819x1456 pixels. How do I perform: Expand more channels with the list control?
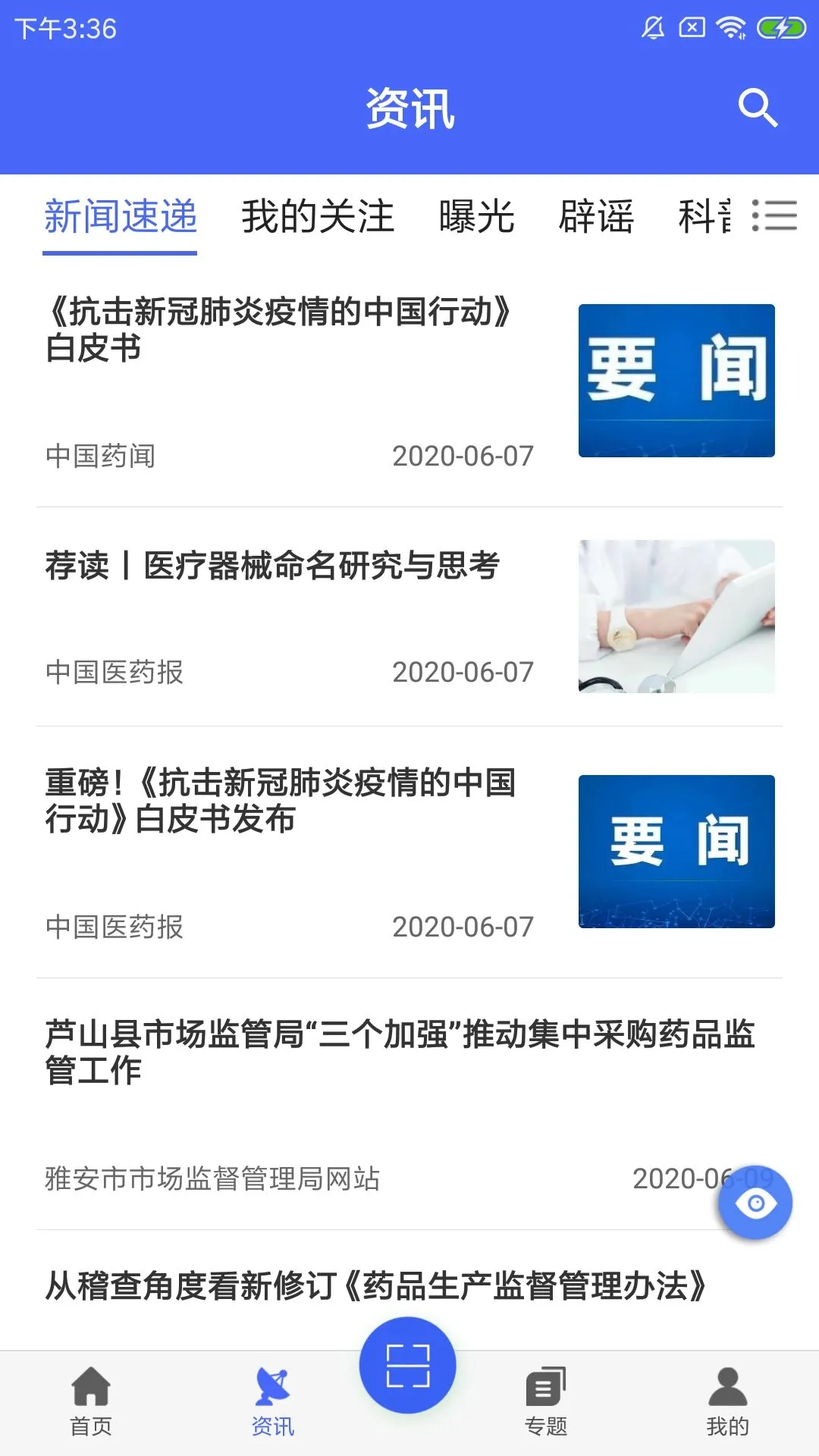point(775,218)
